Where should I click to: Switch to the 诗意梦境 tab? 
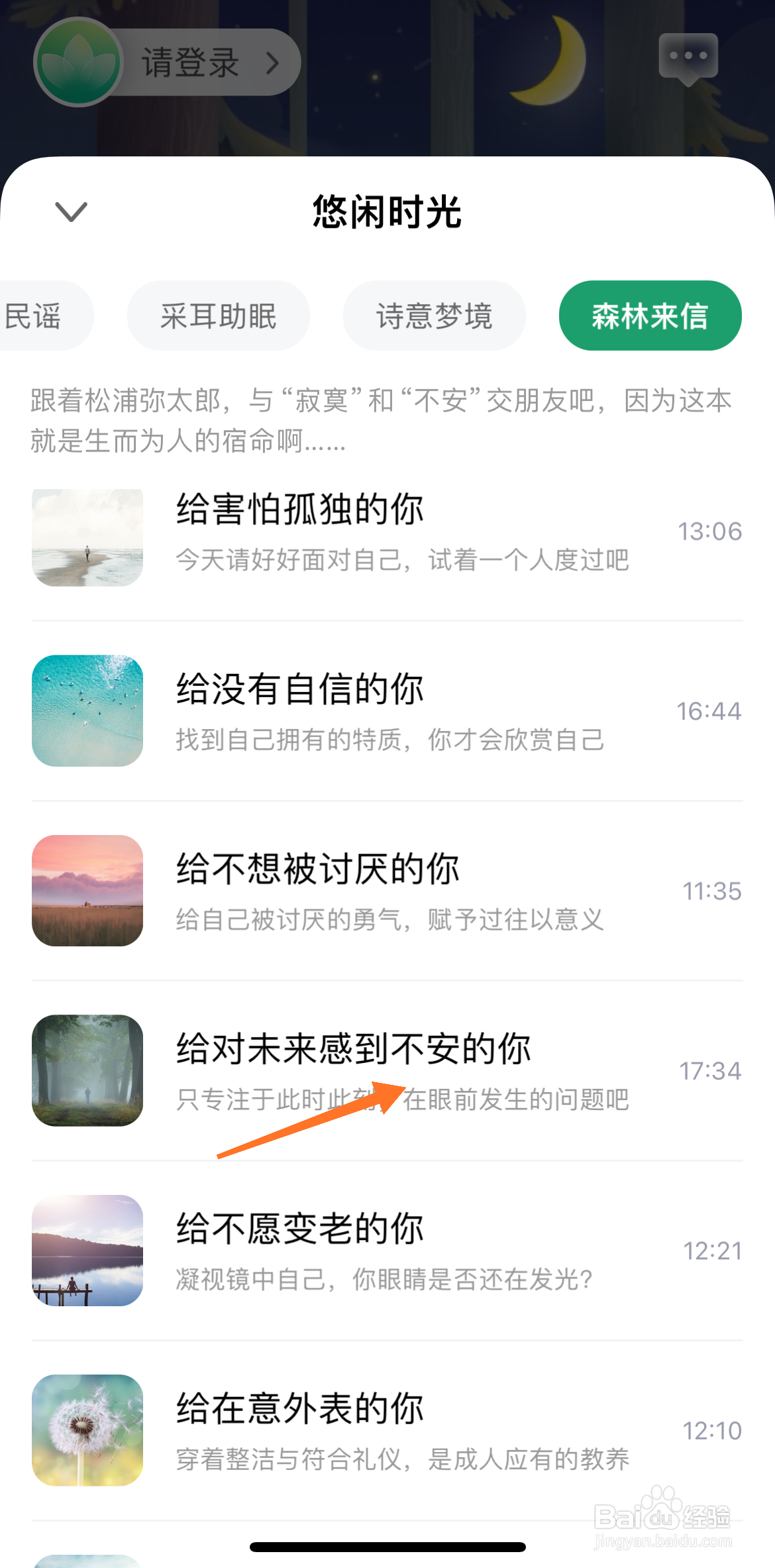pyautogui.click(x=433, y=315)
